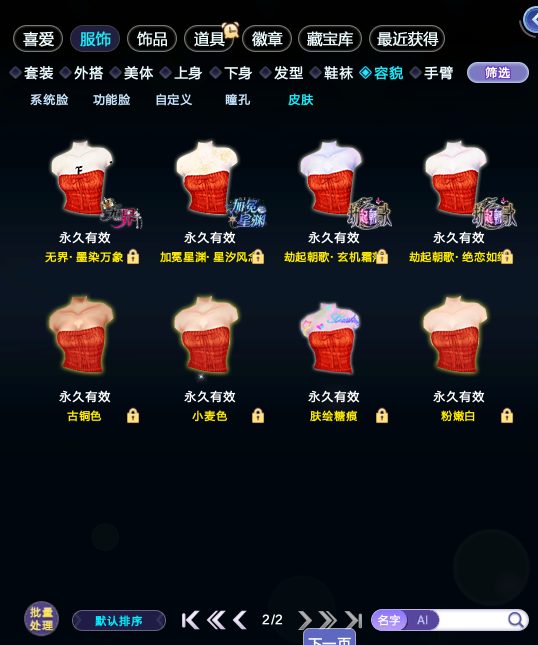Tap the search magnifier icon
This screenshot has width=538, height=645.
click(x=516, y=619)
